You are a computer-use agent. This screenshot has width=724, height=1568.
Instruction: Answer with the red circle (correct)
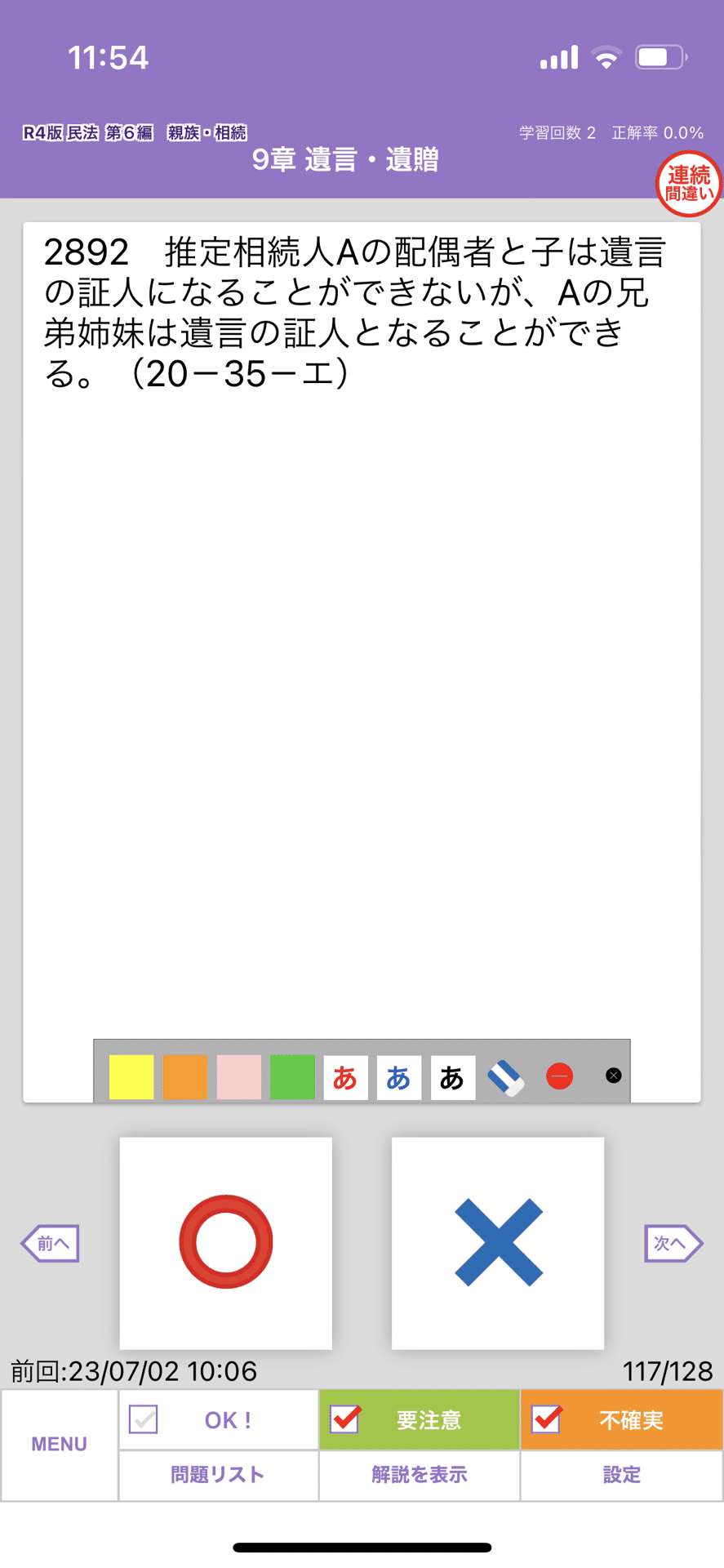coord(225,1242)
